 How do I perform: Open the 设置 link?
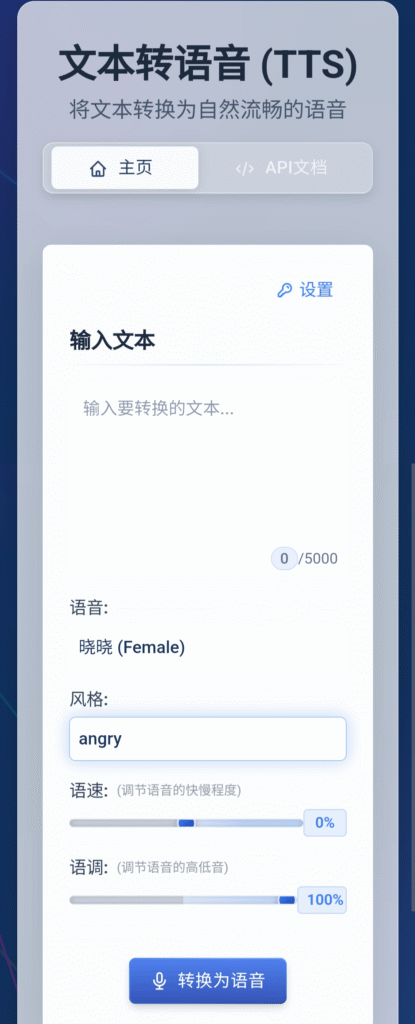[x=305, y=290]
